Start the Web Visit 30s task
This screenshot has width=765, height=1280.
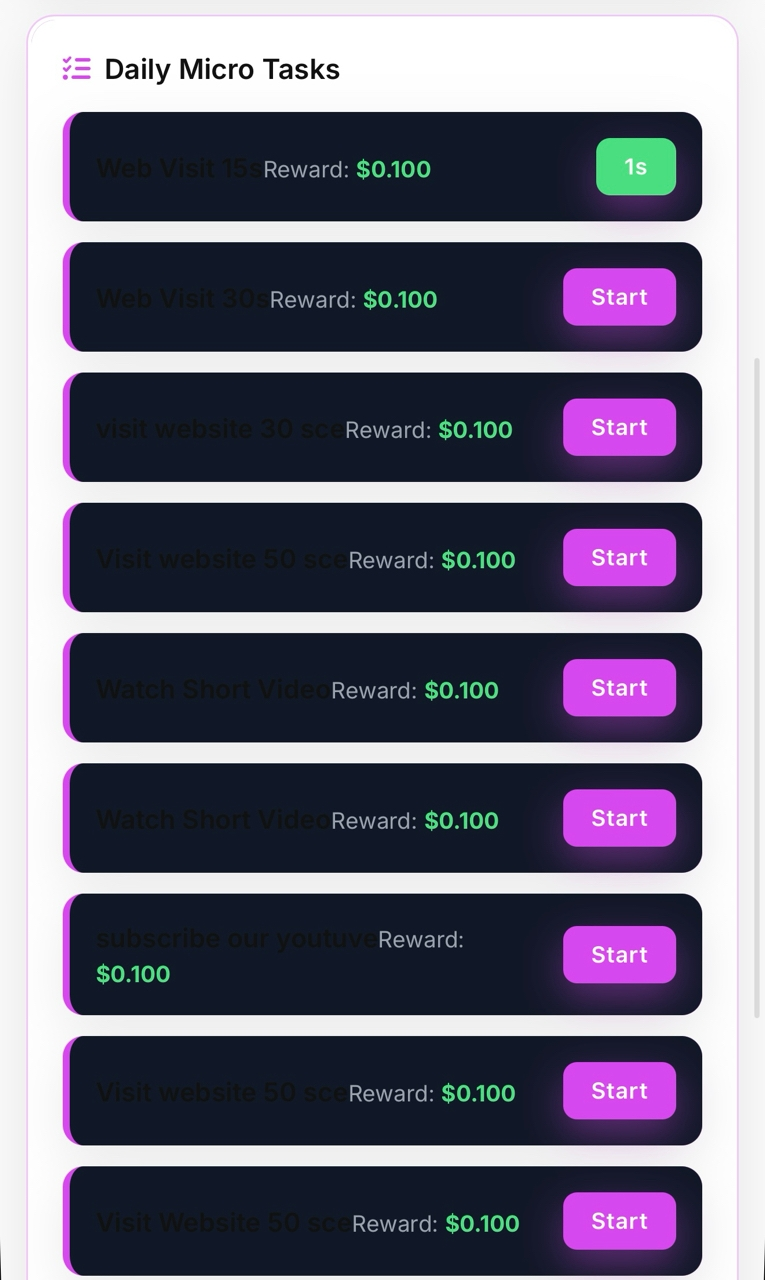tap(619, 297)
